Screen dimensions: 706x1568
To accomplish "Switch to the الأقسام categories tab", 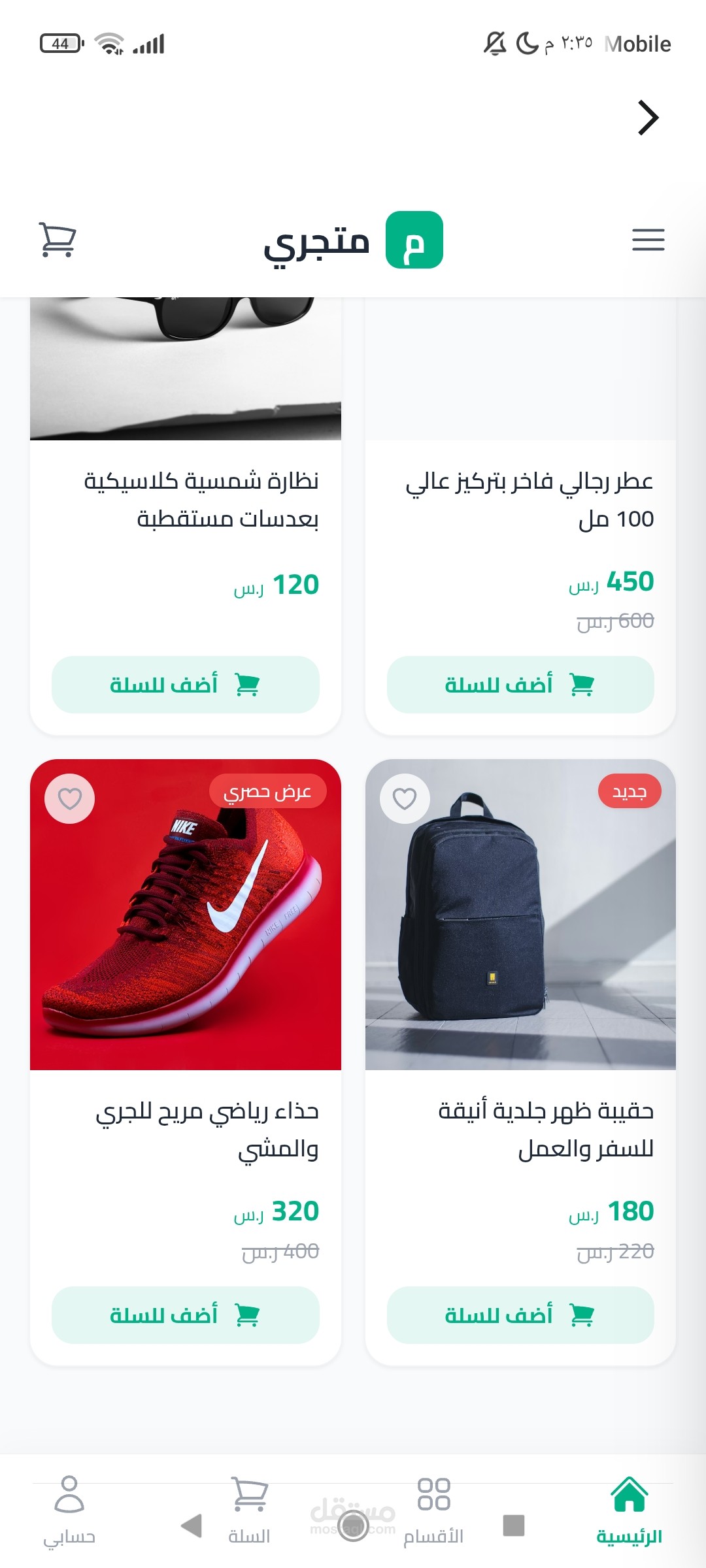I will click(433, 1509).
